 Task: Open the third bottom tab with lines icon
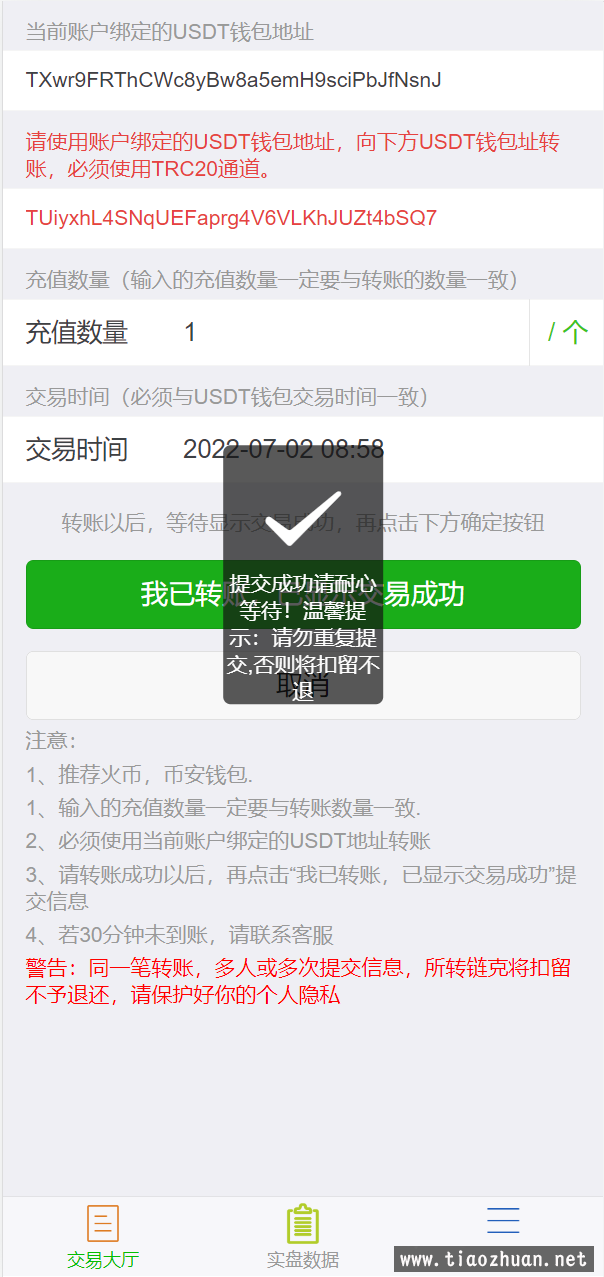point(503,1221)
